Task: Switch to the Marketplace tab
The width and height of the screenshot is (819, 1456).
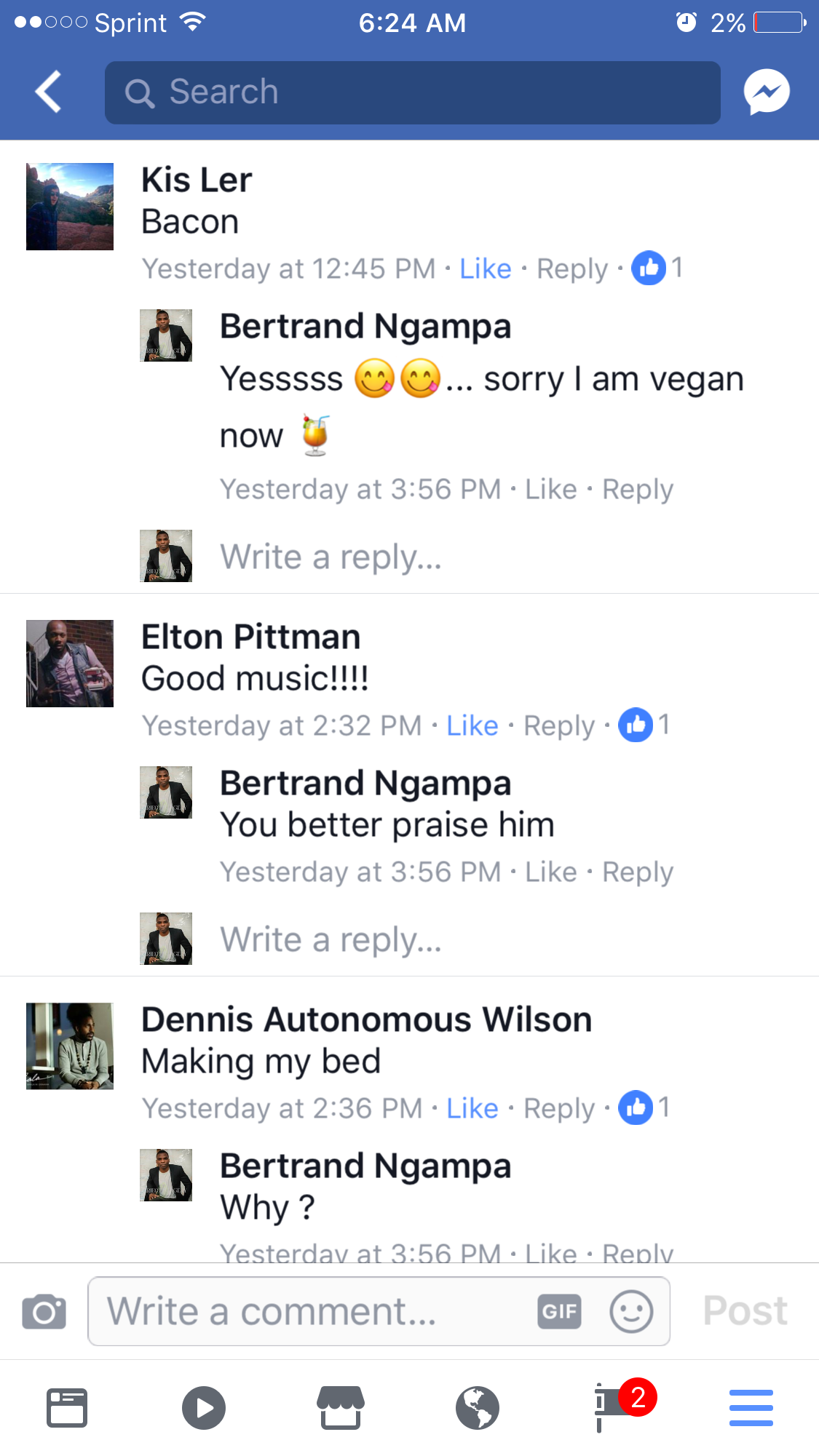Action: click(x=341, y=1408)
